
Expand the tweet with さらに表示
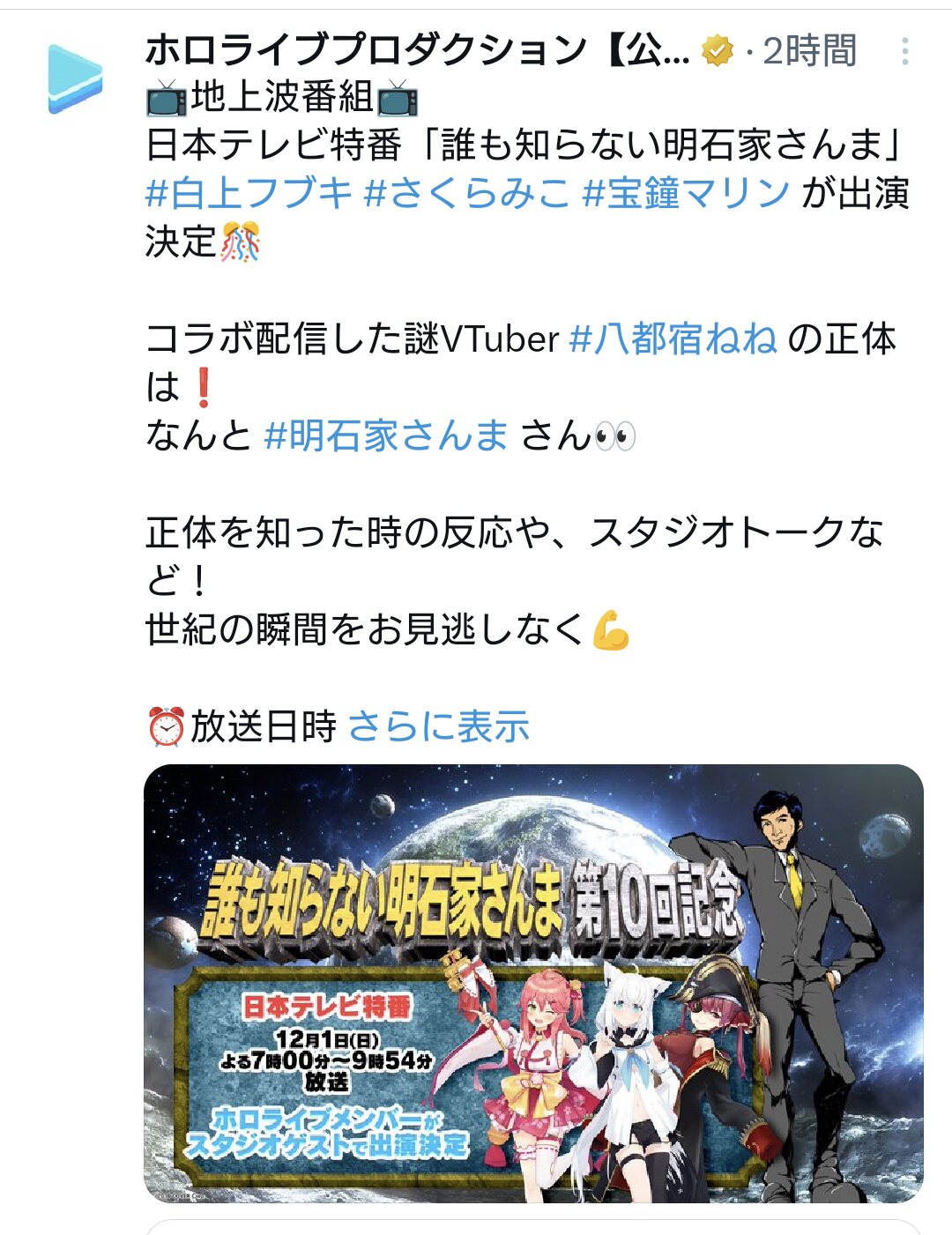[x=439, y=726]
